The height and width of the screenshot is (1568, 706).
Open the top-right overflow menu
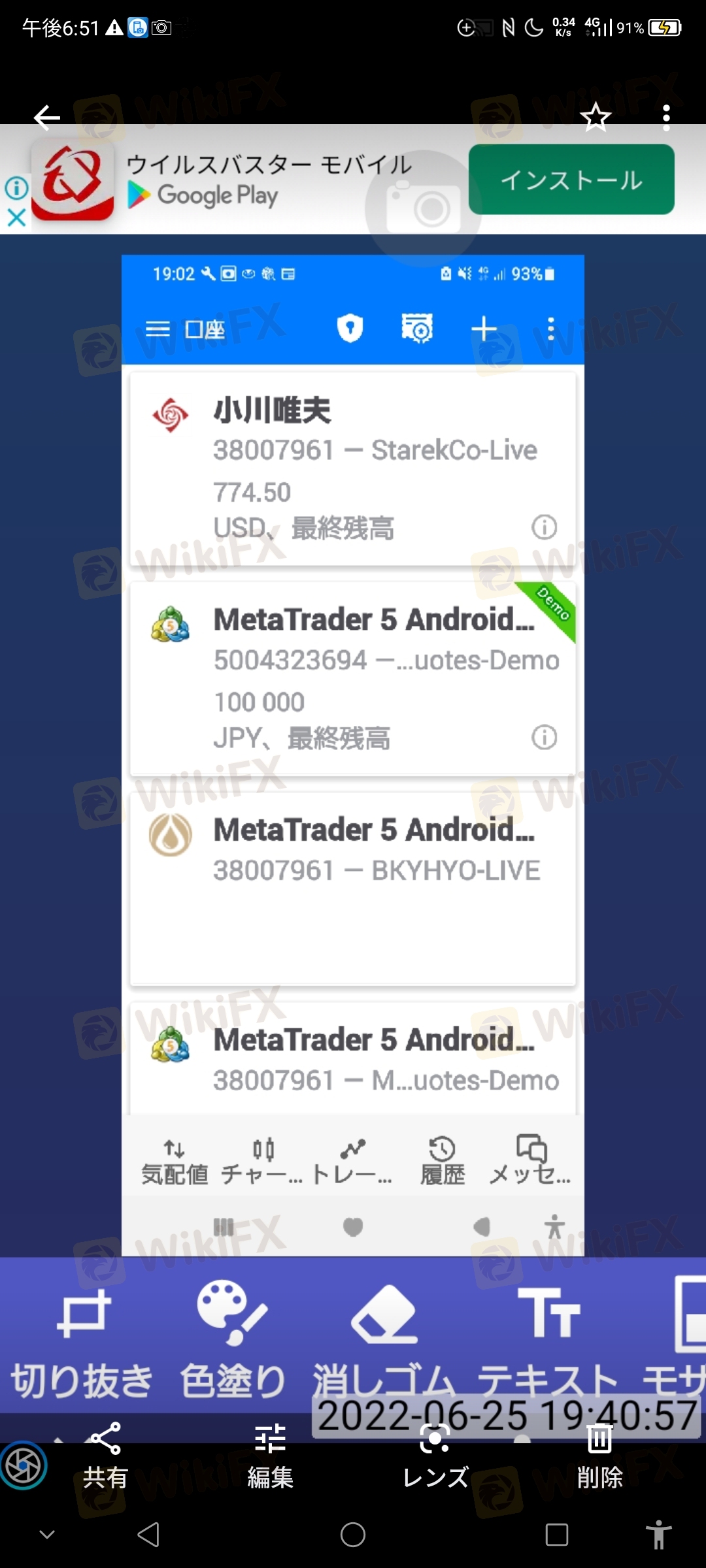coord(666,118)
